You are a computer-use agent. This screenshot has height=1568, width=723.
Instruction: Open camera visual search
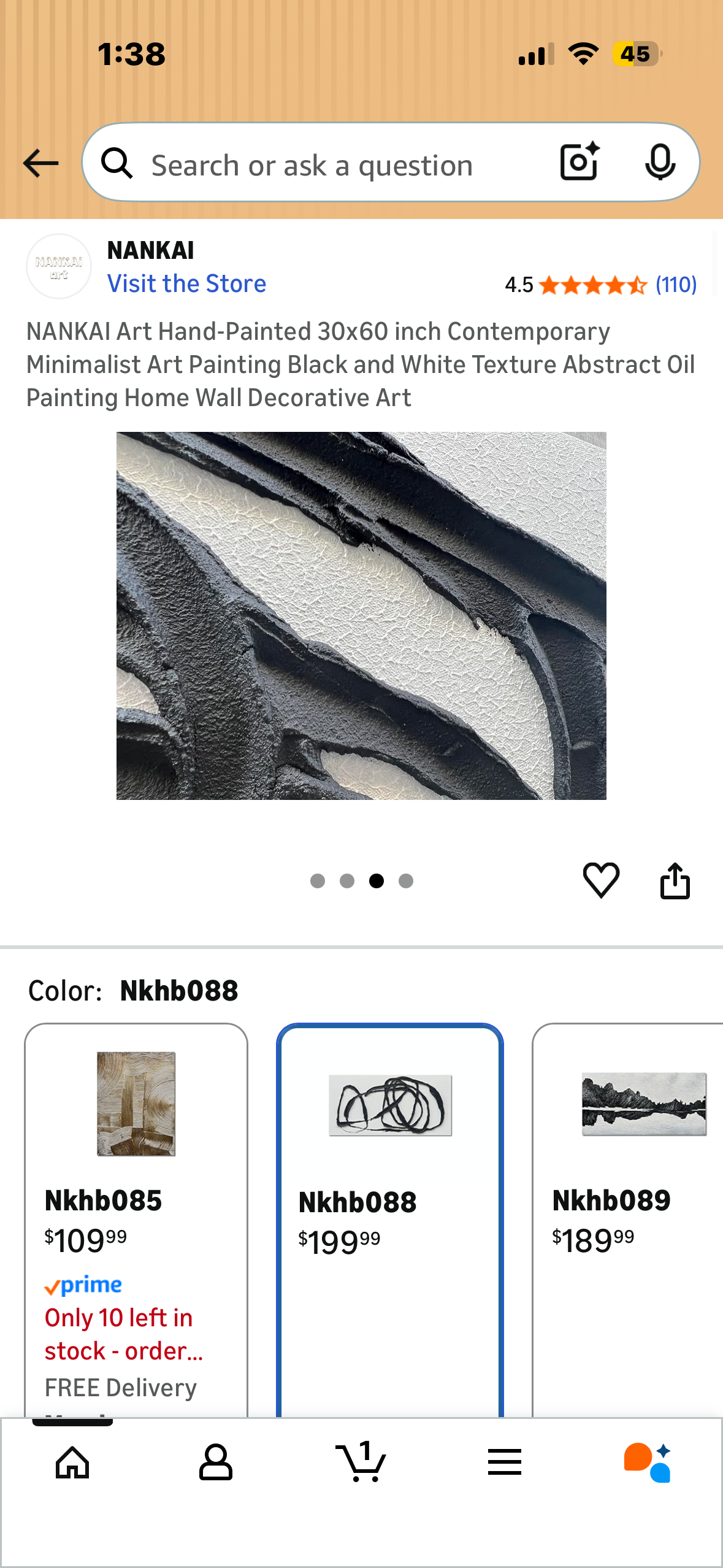(x=577, y=163)
